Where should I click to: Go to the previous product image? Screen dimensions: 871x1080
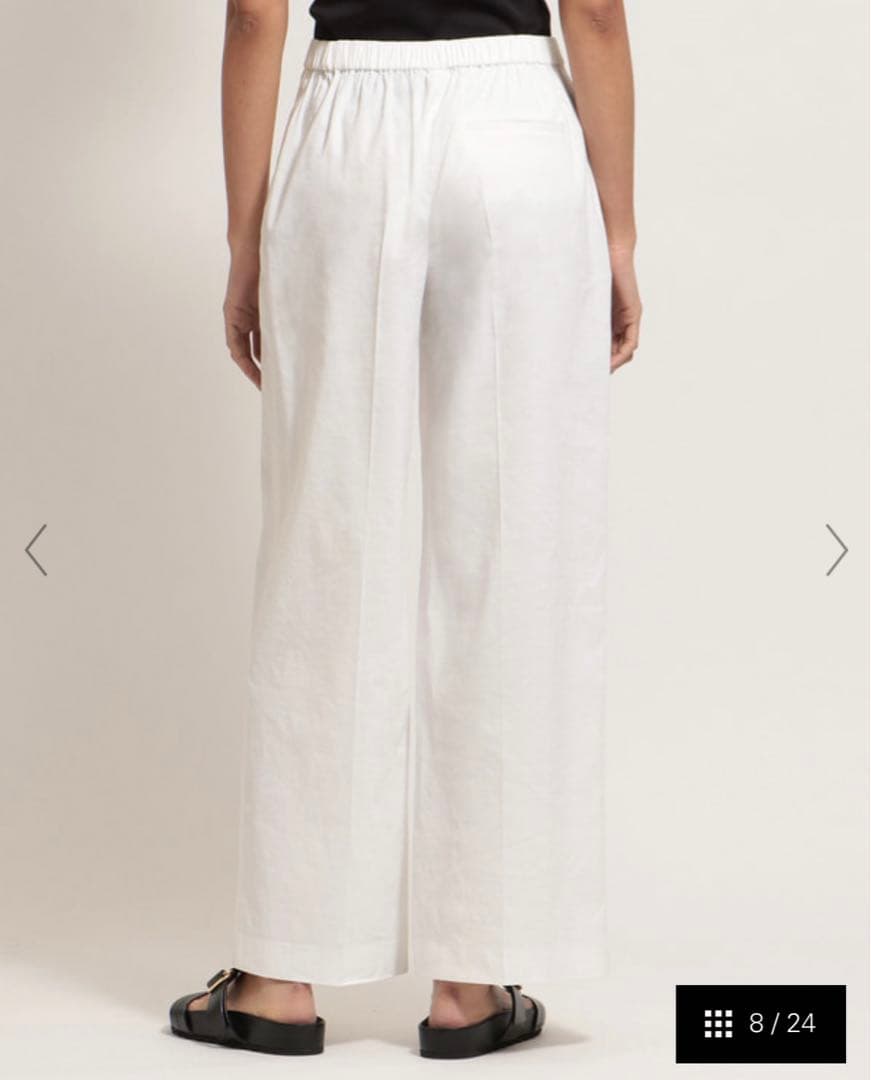pos(36,550)
